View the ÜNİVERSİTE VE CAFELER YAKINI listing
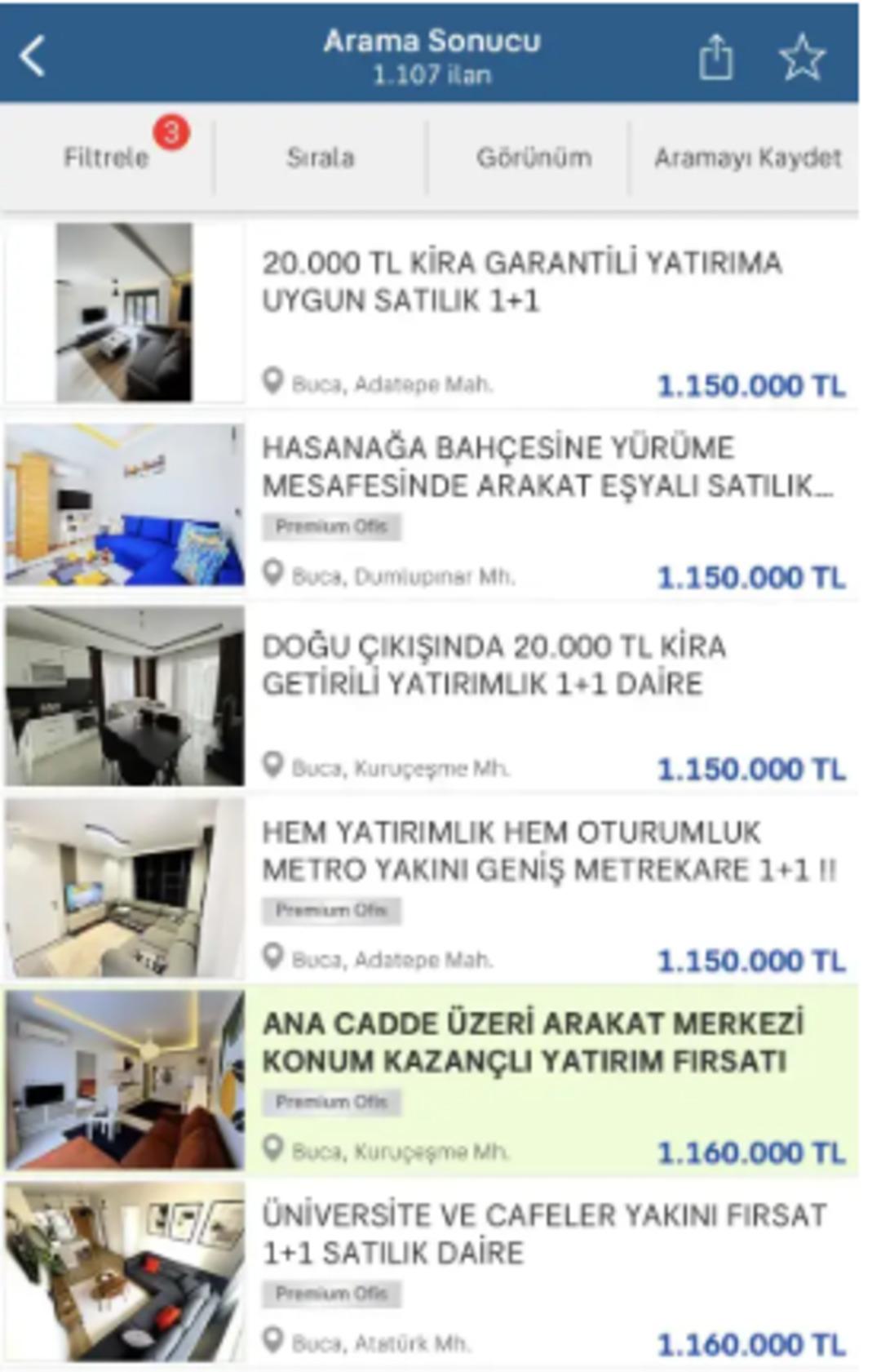Viewport: 881px width, 1372px height. 543,1233
